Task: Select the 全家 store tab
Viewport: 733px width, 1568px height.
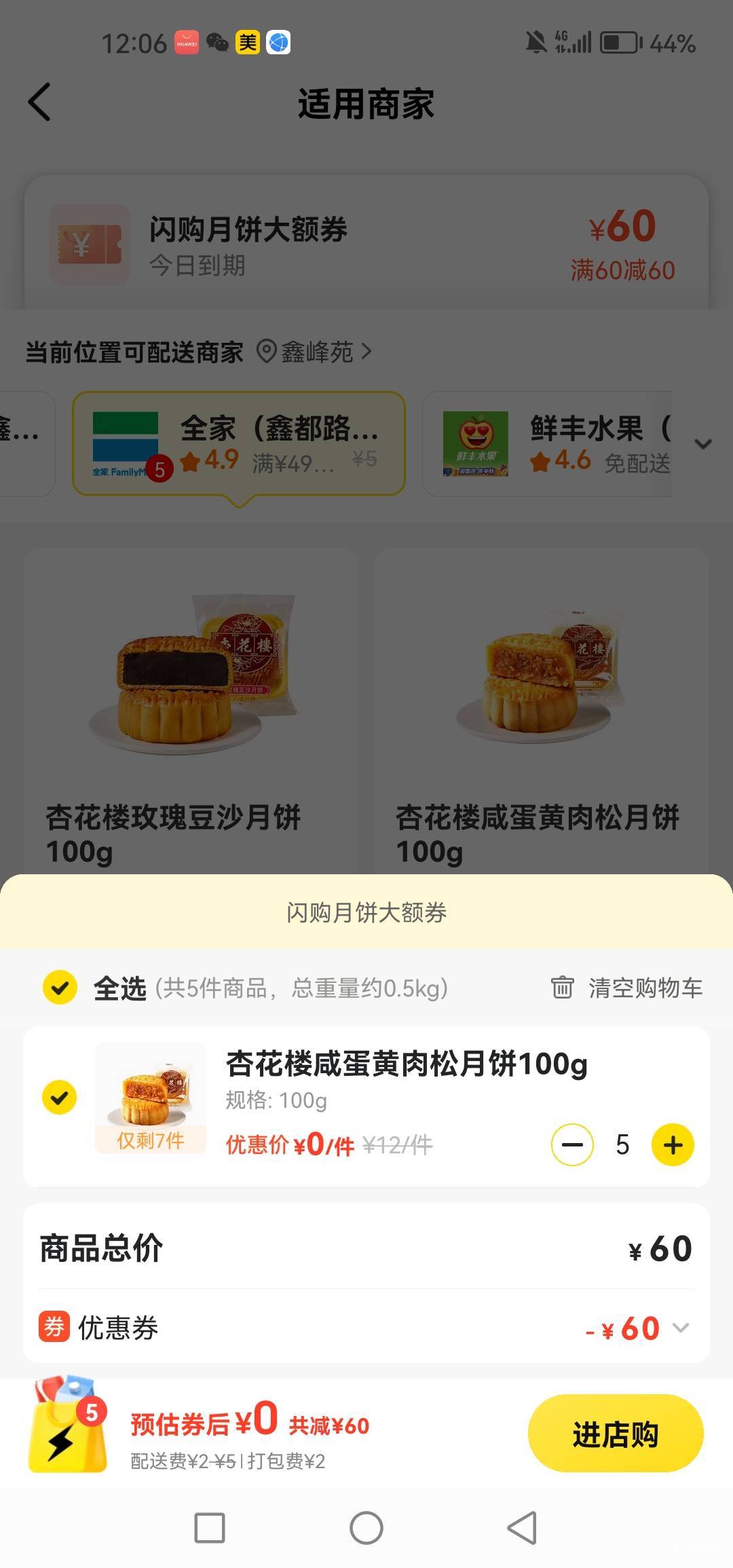Action: pos(239,443)
